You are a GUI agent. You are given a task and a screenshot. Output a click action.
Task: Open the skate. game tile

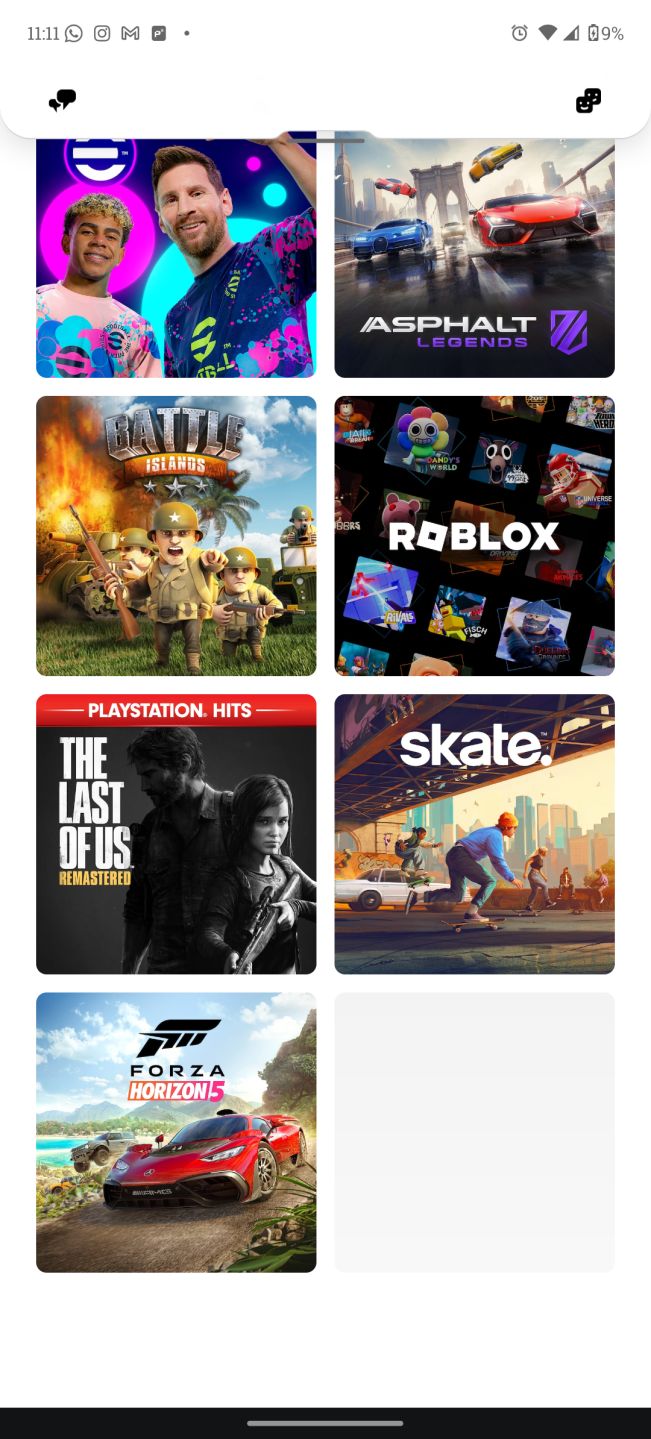pyautogui.click(x=474, y=834)
